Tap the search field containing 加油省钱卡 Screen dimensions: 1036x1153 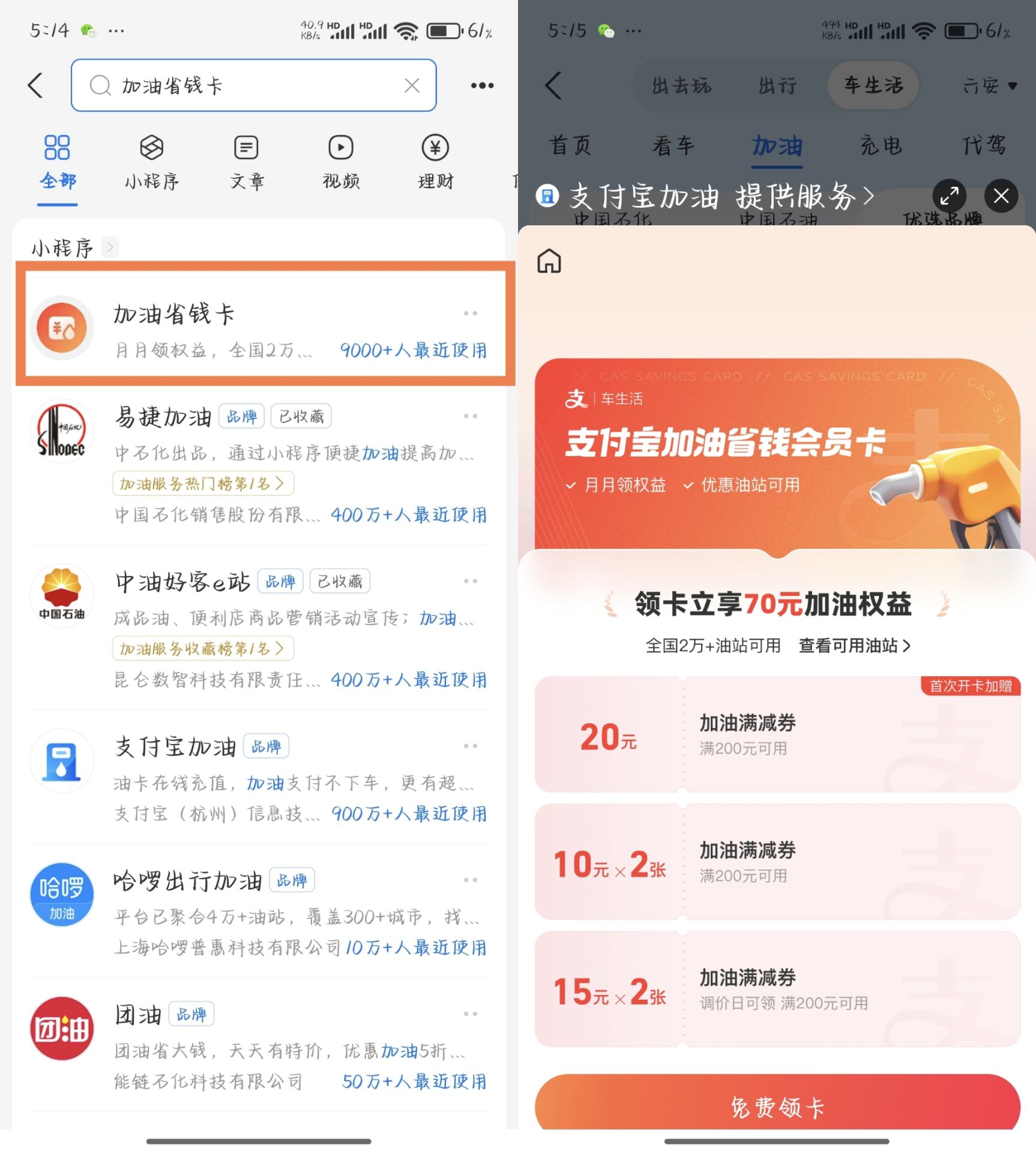[252, 85]
